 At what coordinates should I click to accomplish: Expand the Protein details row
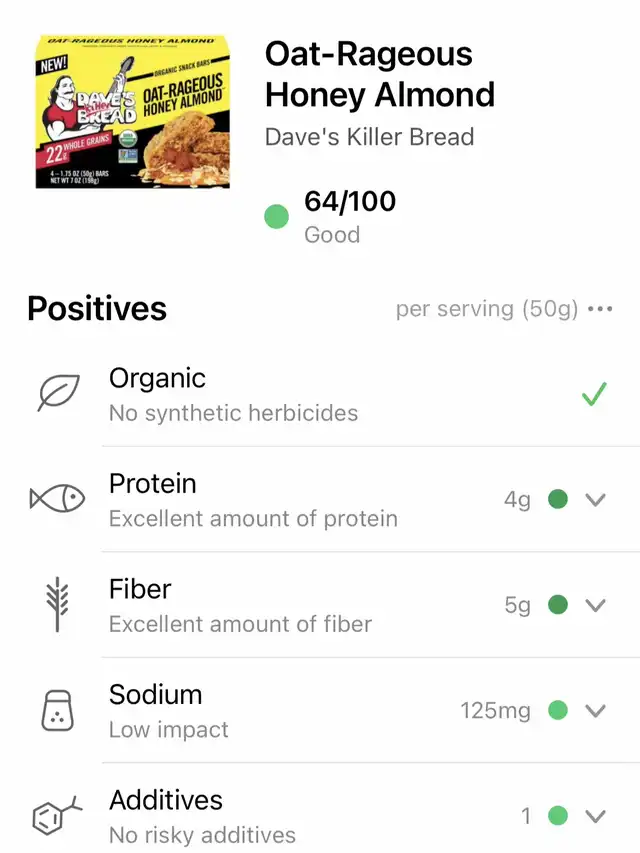click(x=595, y=500)
